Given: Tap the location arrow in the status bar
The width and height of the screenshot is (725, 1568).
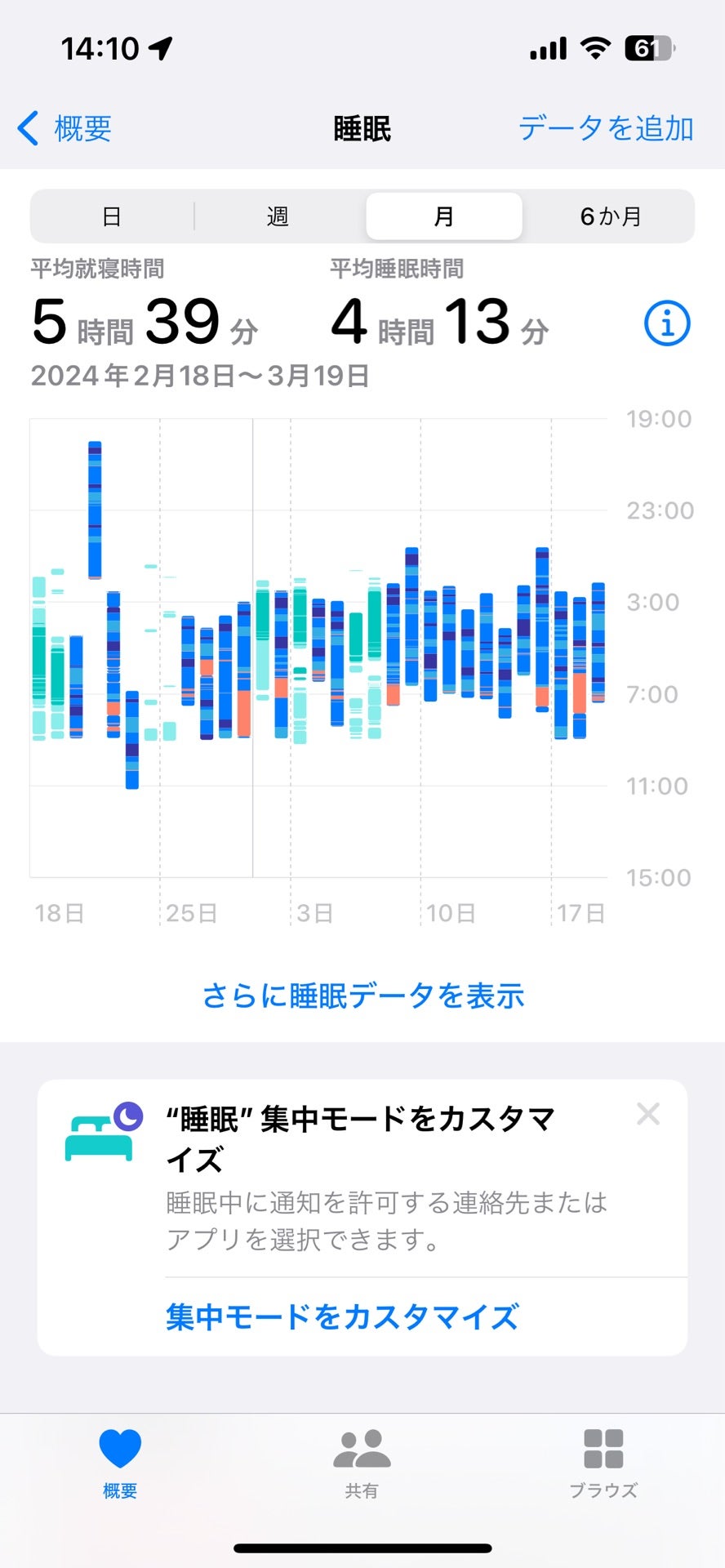Looking at the screenshot, I should click(160, 47).
